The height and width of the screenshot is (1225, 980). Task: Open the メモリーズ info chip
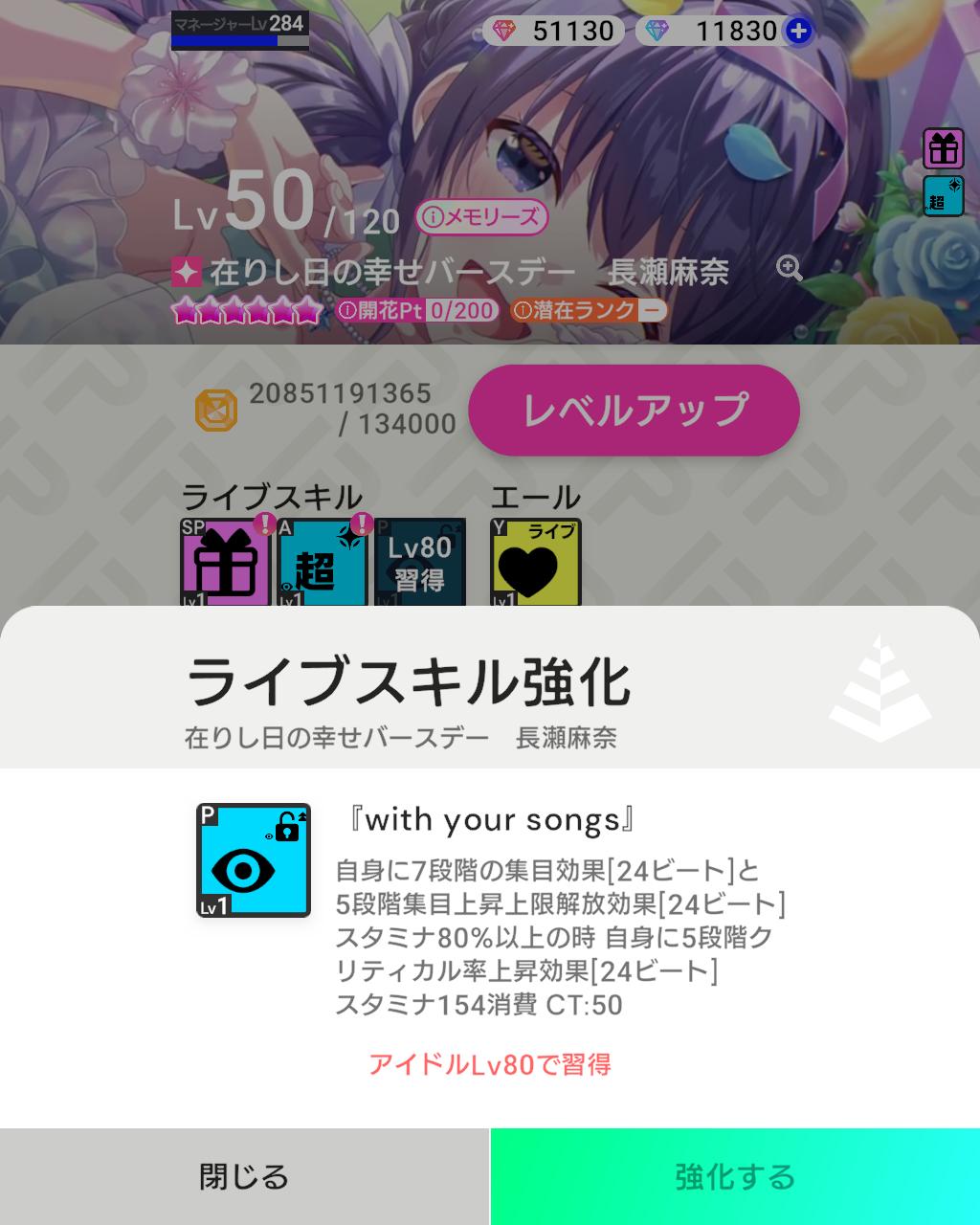481,218
